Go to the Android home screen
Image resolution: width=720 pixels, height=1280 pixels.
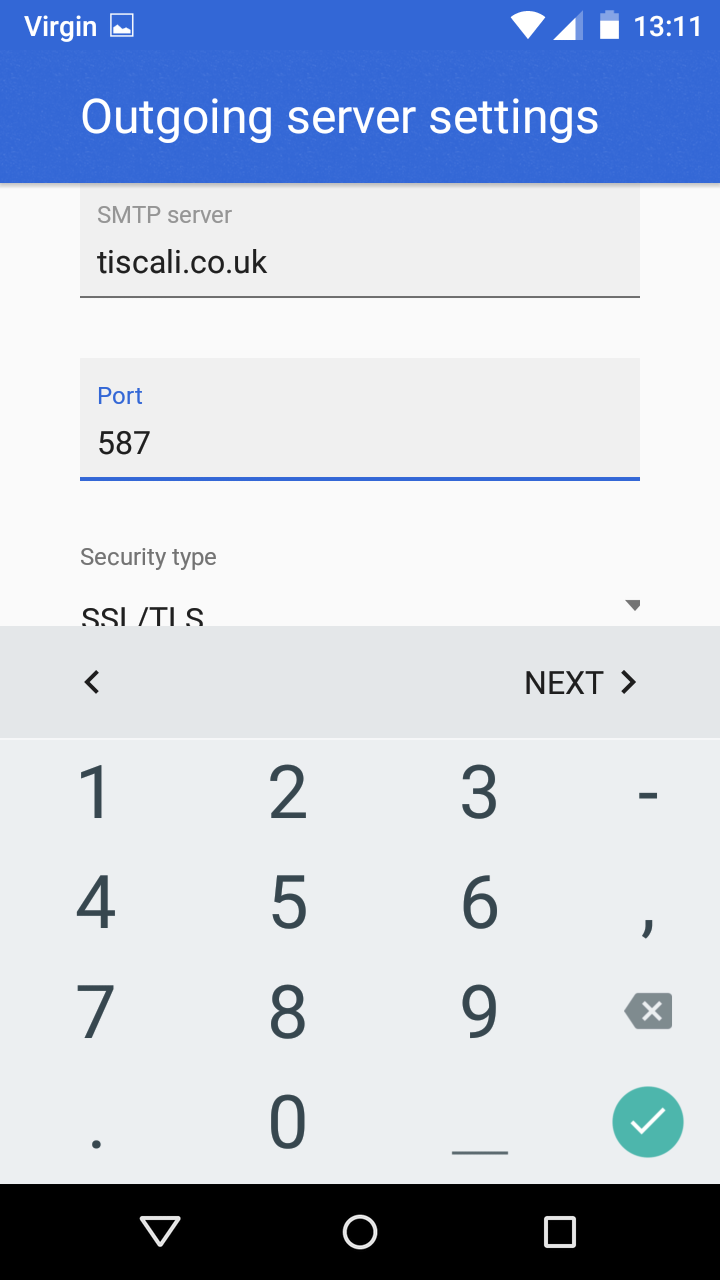point(360,1232)
